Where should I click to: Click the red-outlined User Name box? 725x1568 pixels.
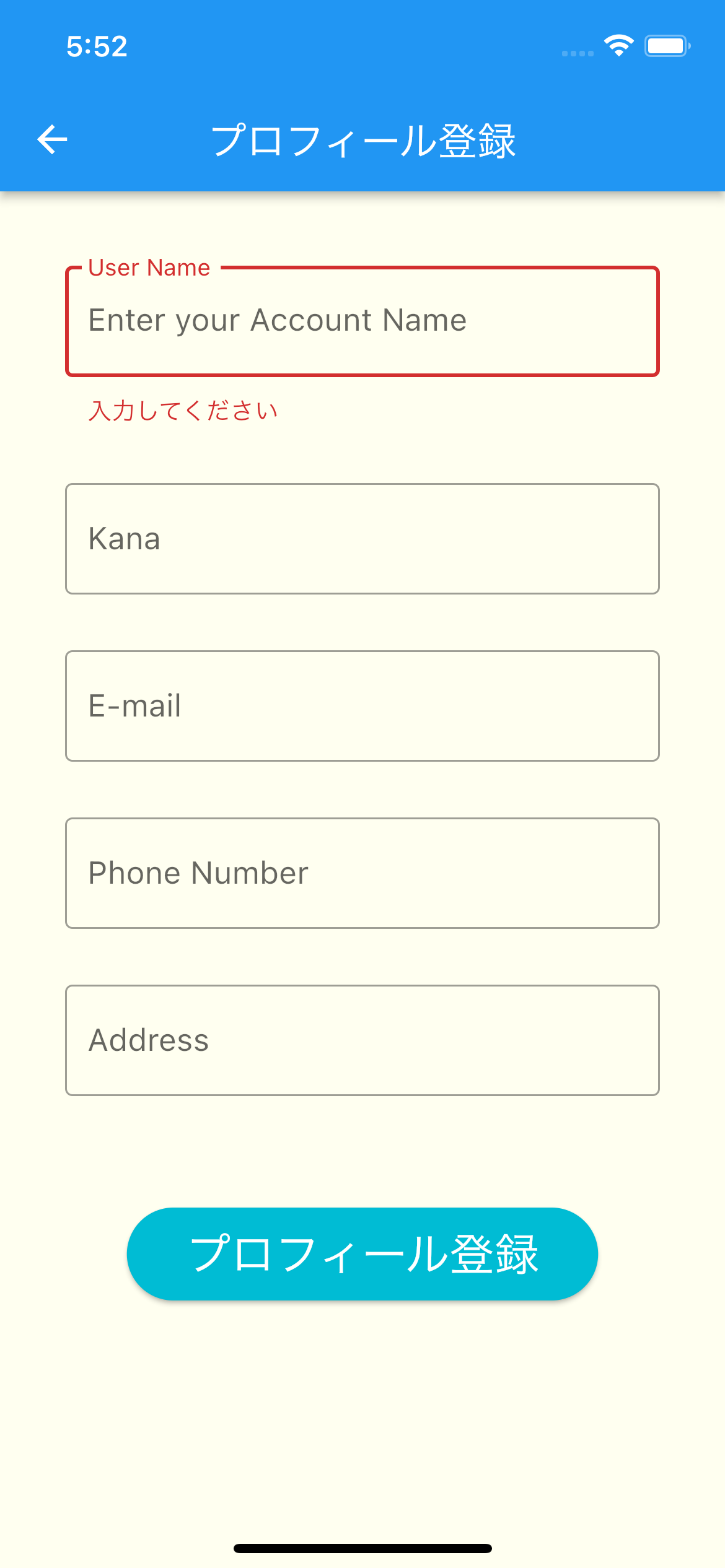coord(362,321)
